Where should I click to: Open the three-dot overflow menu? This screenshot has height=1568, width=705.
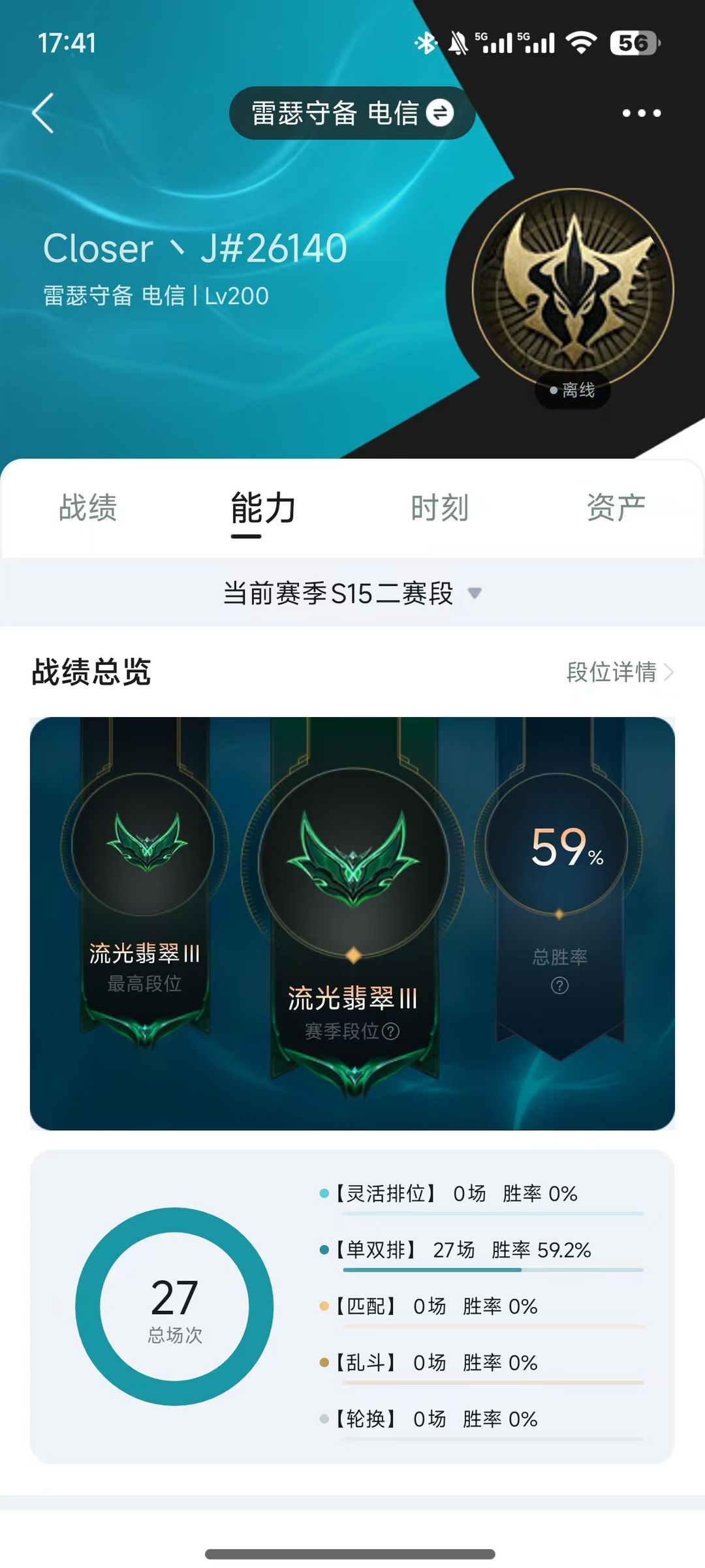(641, 113)
